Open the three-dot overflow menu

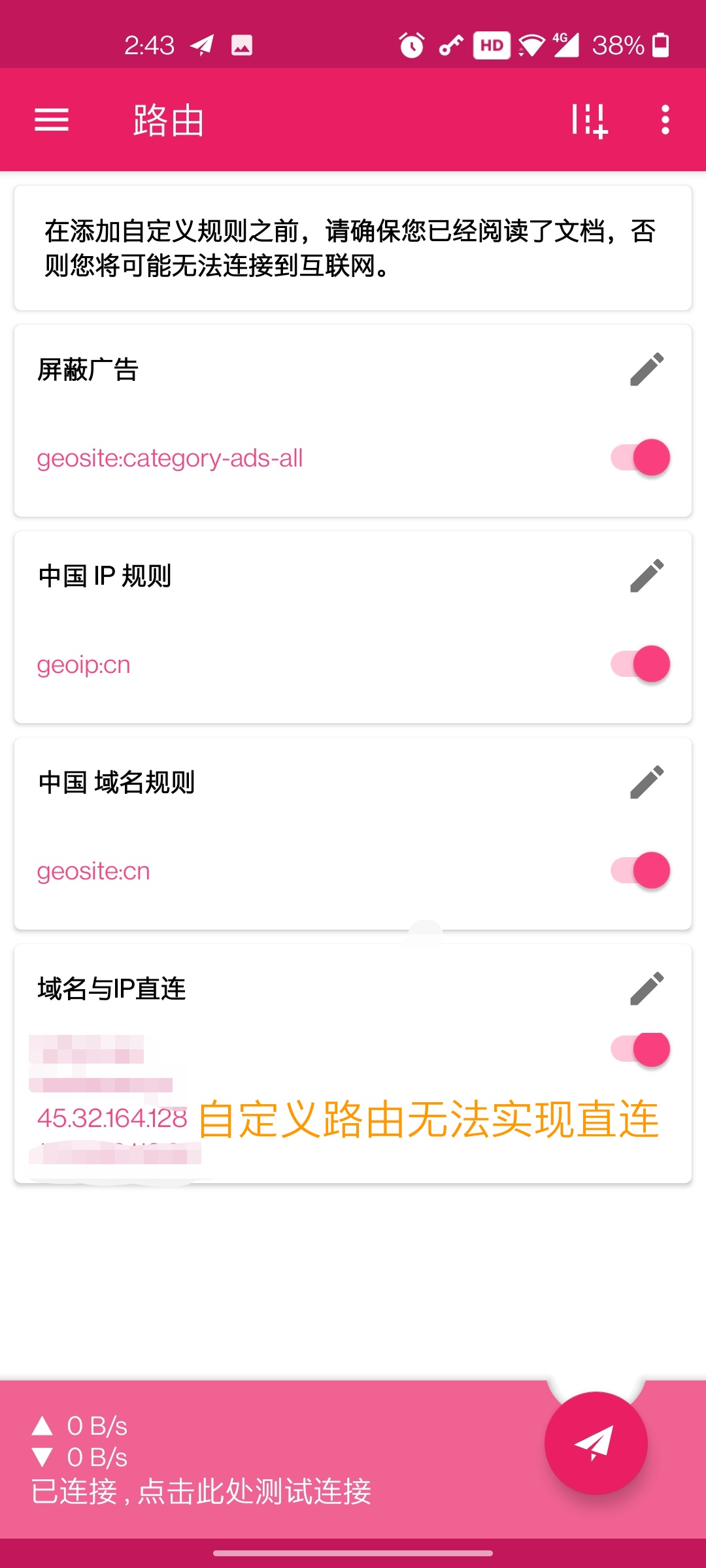tap(664, 120)
